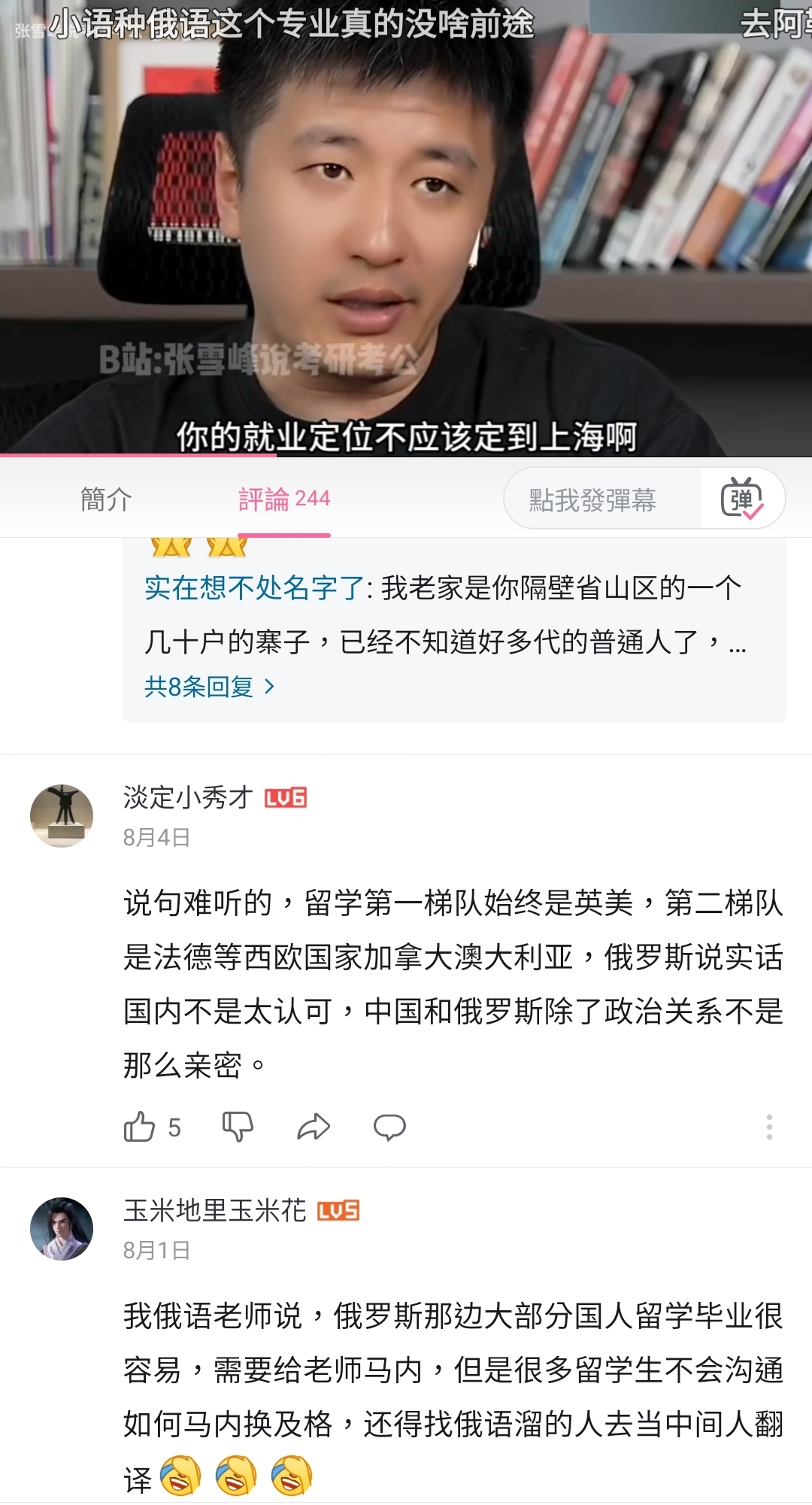Open 玉米地里玉米花's avatar
Viewport: 812px width, 1505px height.
pos(62,1229)
